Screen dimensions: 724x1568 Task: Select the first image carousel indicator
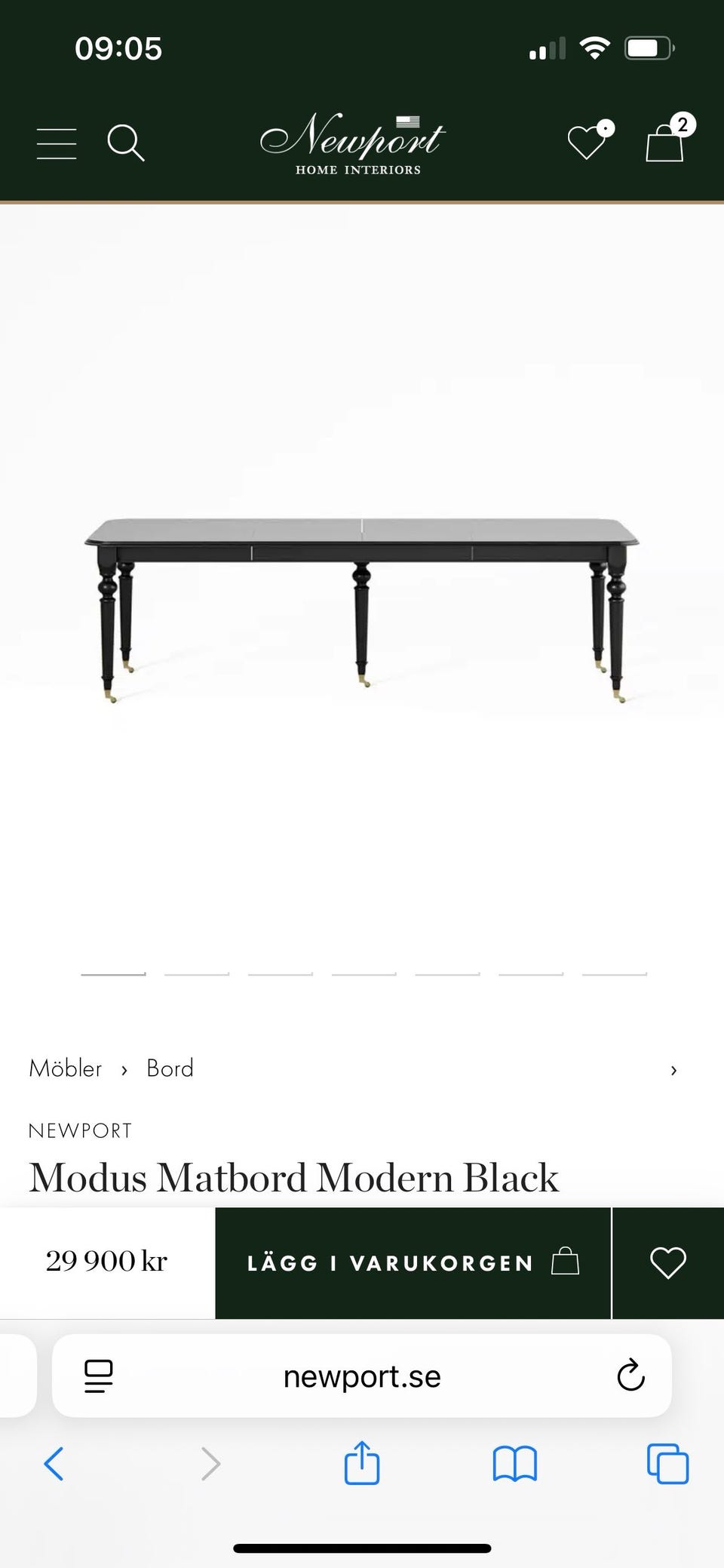[x=113, y=975]
